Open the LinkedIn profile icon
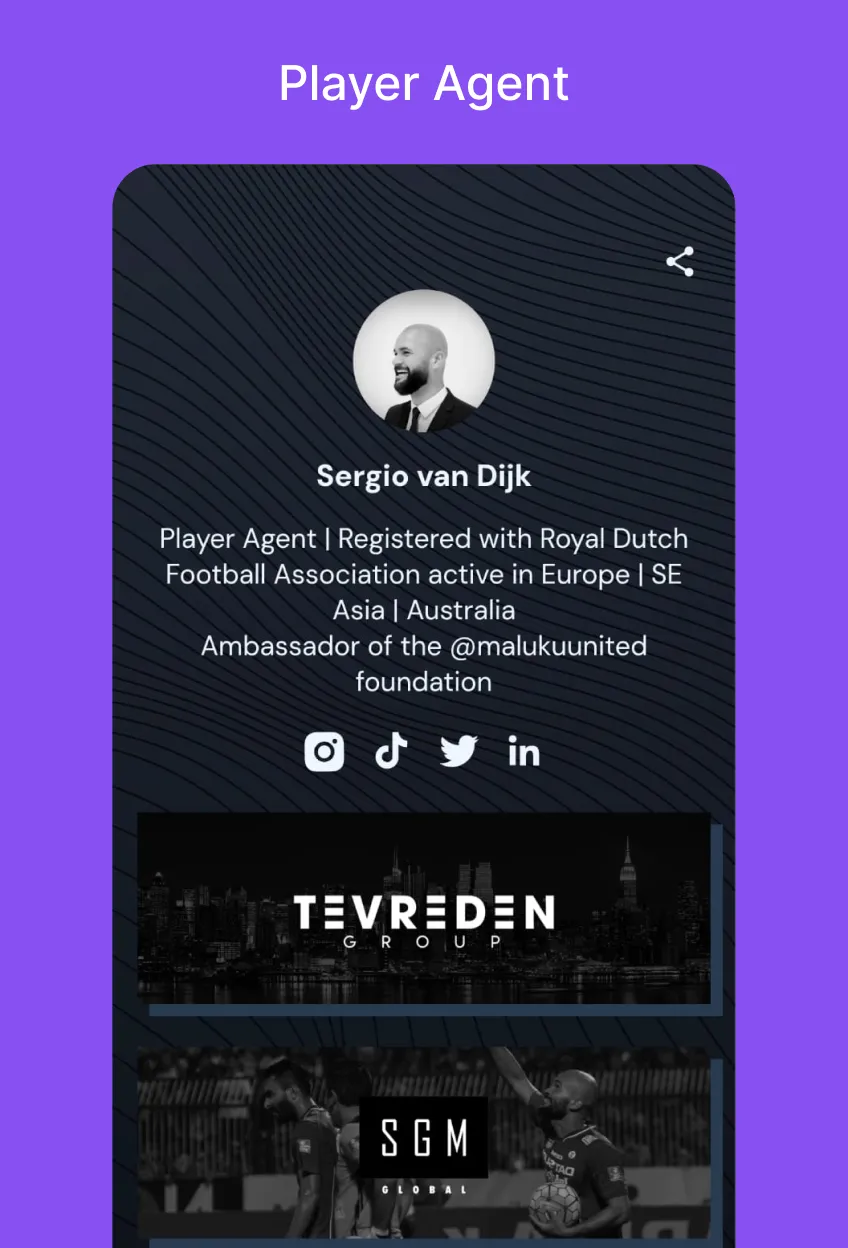The image size is (848, 1248). [524, 751]
